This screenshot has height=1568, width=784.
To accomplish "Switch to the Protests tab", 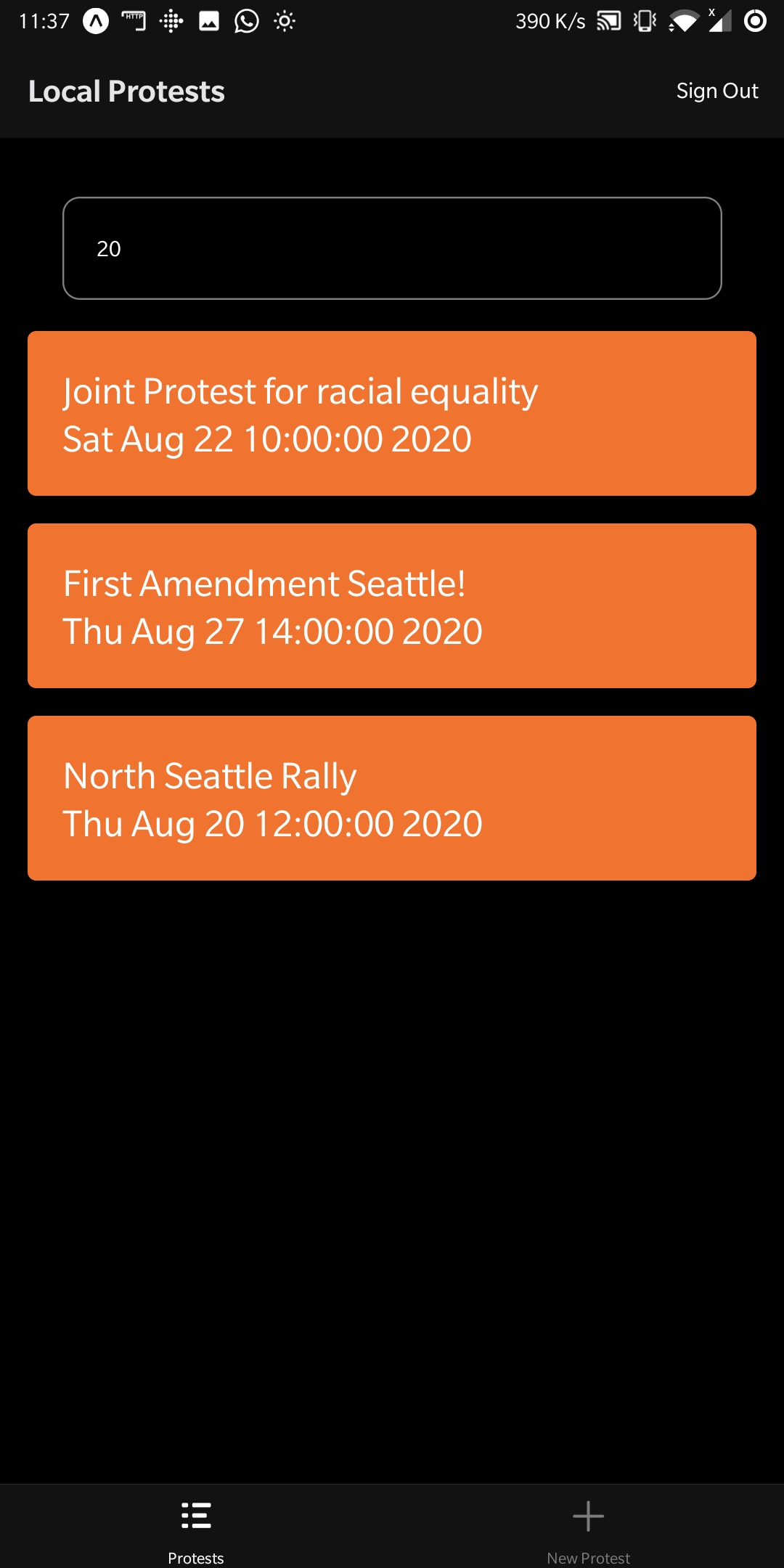I will [196, 1528].
